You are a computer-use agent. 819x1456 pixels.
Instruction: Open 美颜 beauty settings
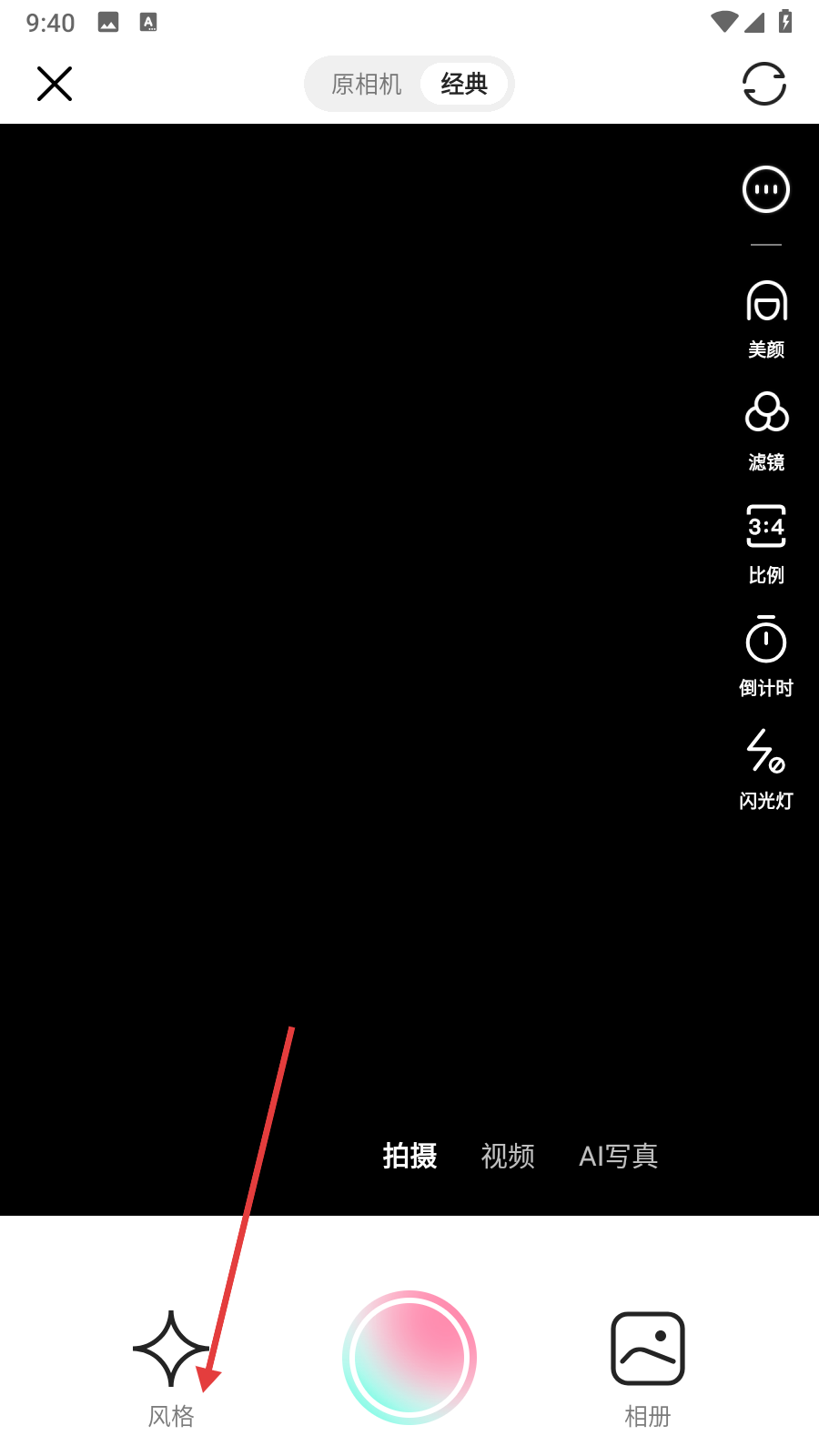point(766,318)
